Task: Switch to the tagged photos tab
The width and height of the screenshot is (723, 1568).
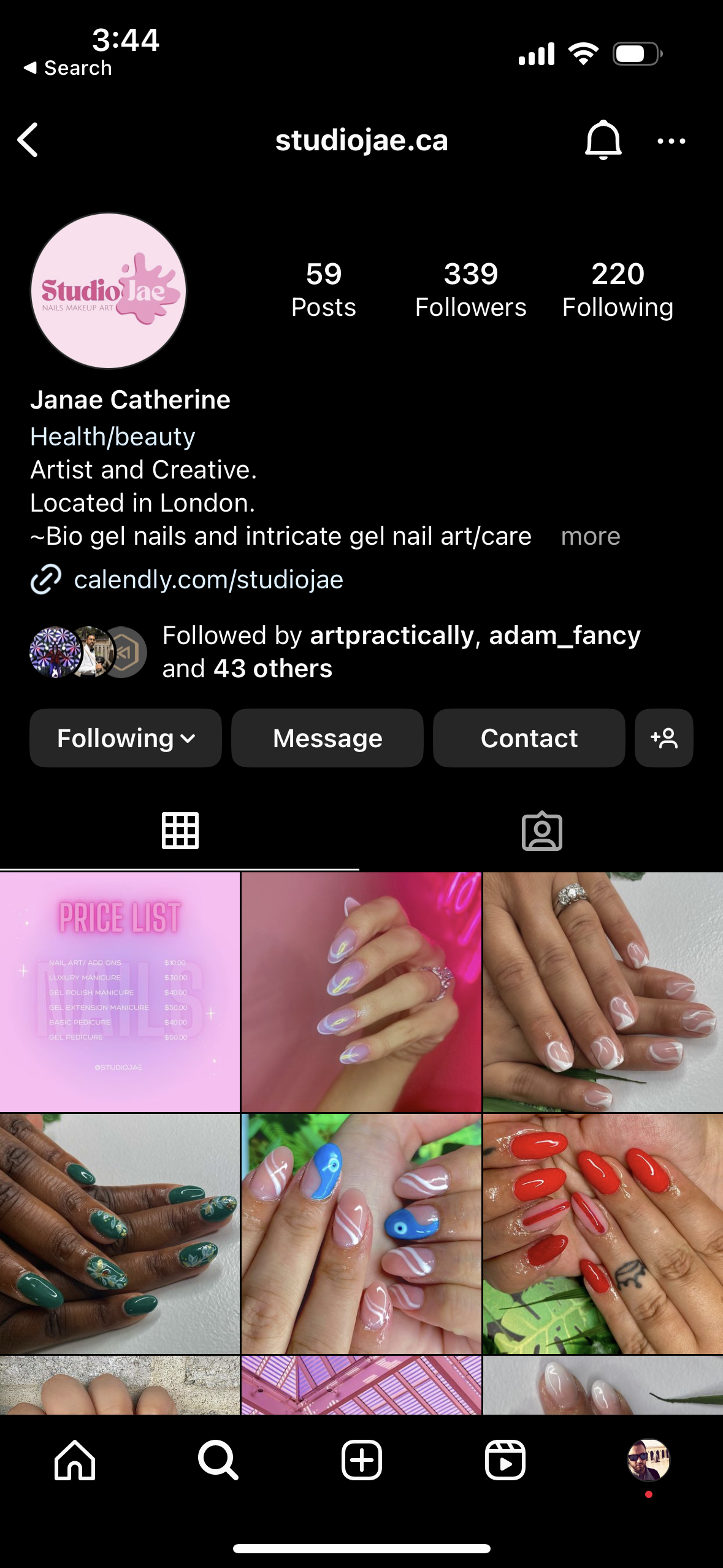Action: click(x=541, y=831)
